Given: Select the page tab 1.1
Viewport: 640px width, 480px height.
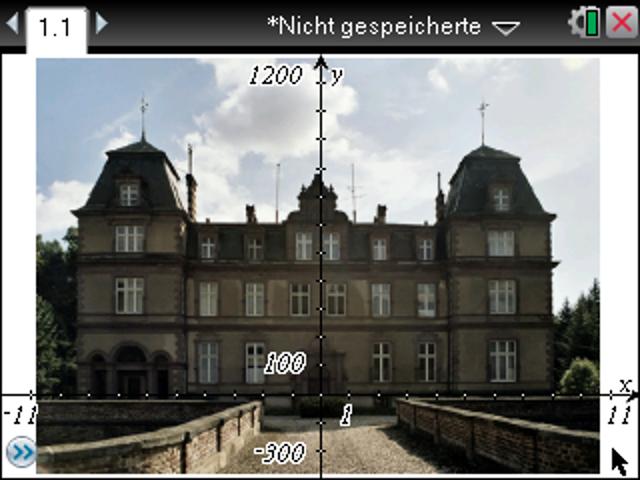Looking at the screenshot, I should tap(55, 27).
